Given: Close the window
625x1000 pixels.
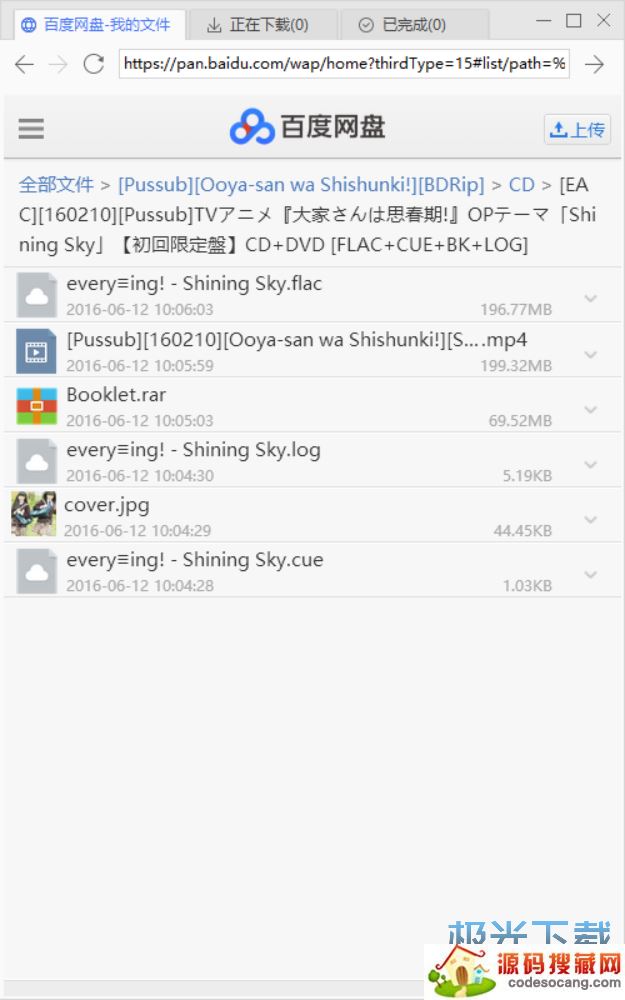Looking at the screenshot, I should [x=603, y=20].
